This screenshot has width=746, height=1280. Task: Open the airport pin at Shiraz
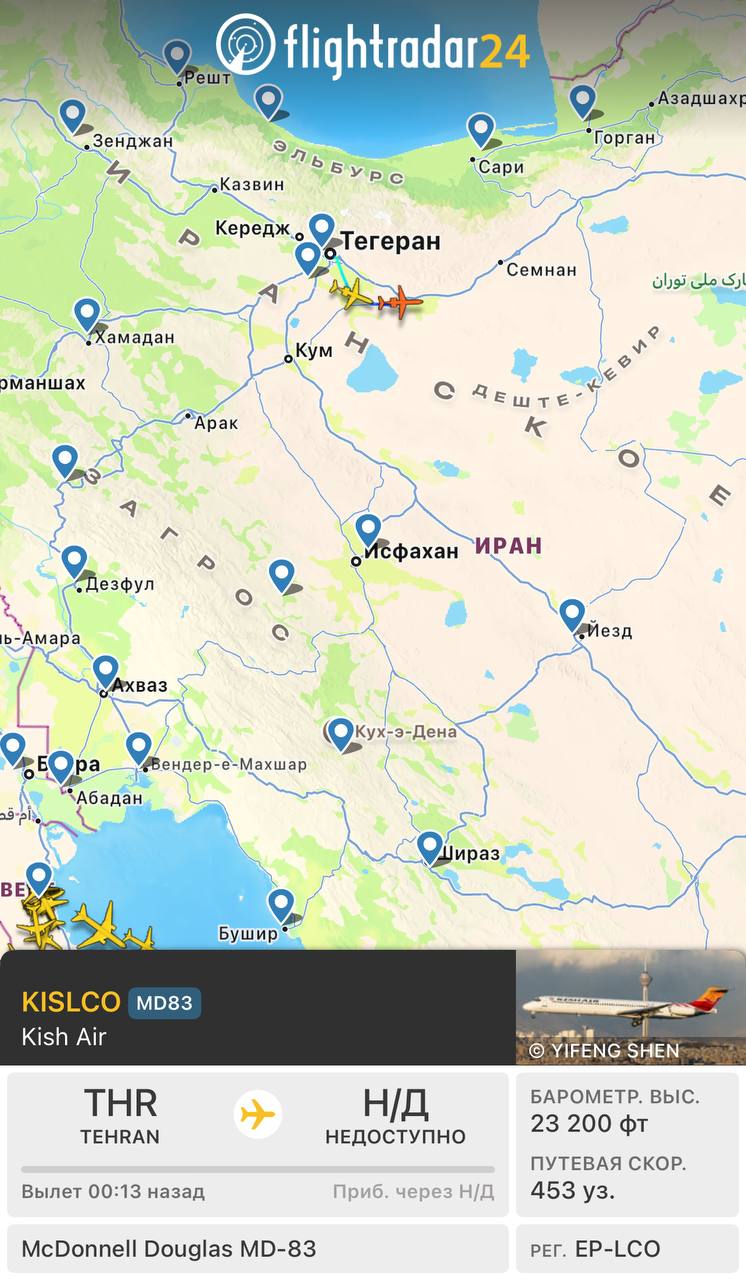[x=430, y=846]
